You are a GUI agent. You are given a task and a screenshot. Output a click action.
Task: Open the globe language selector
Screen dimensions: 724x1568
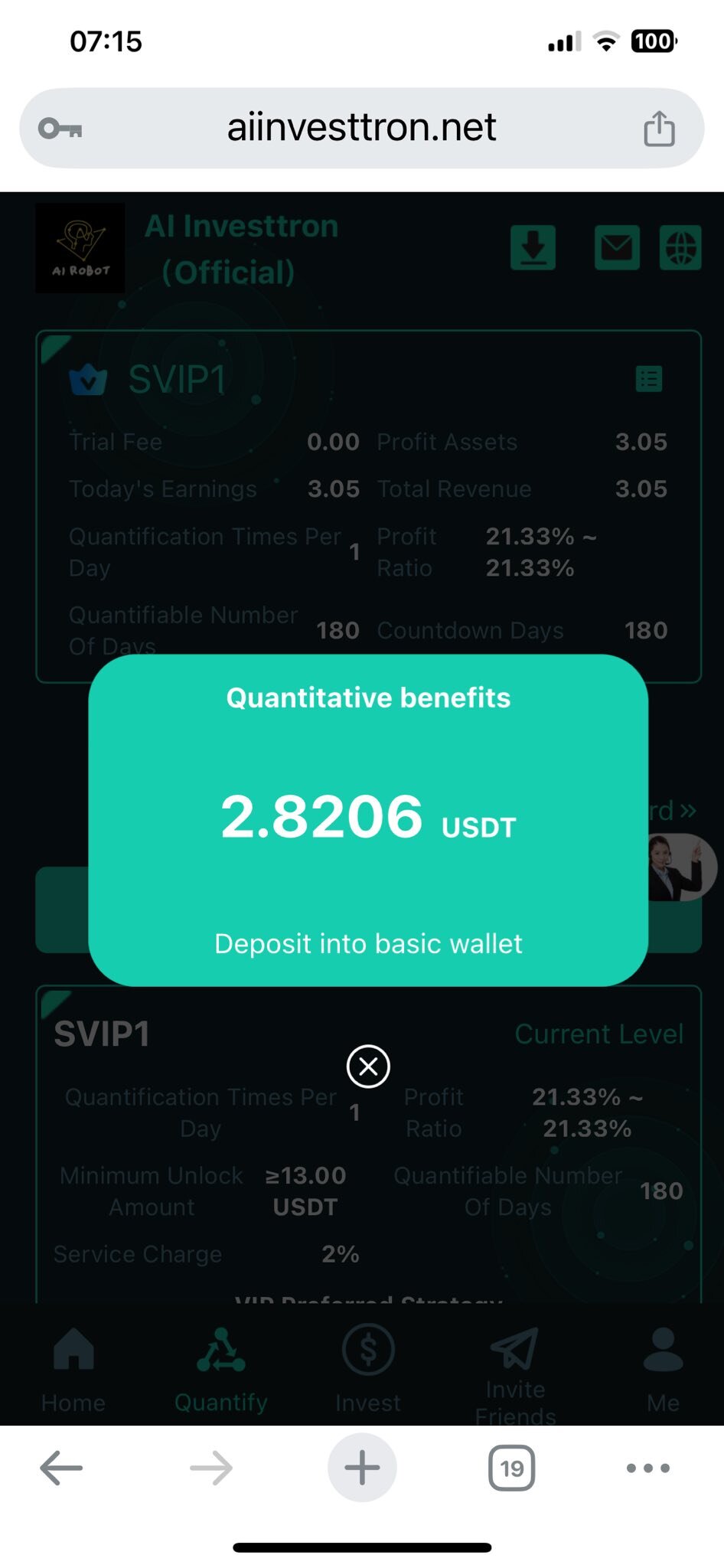coord(680,247)
